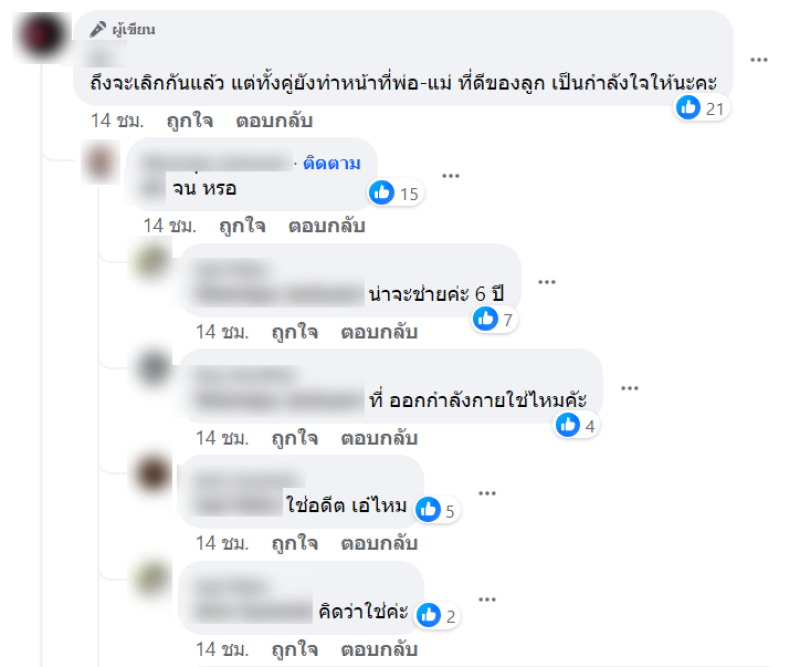Open options for 'น่าจะชายค่ะ 6 ปี' reply
800x667 pixels.
546,282
